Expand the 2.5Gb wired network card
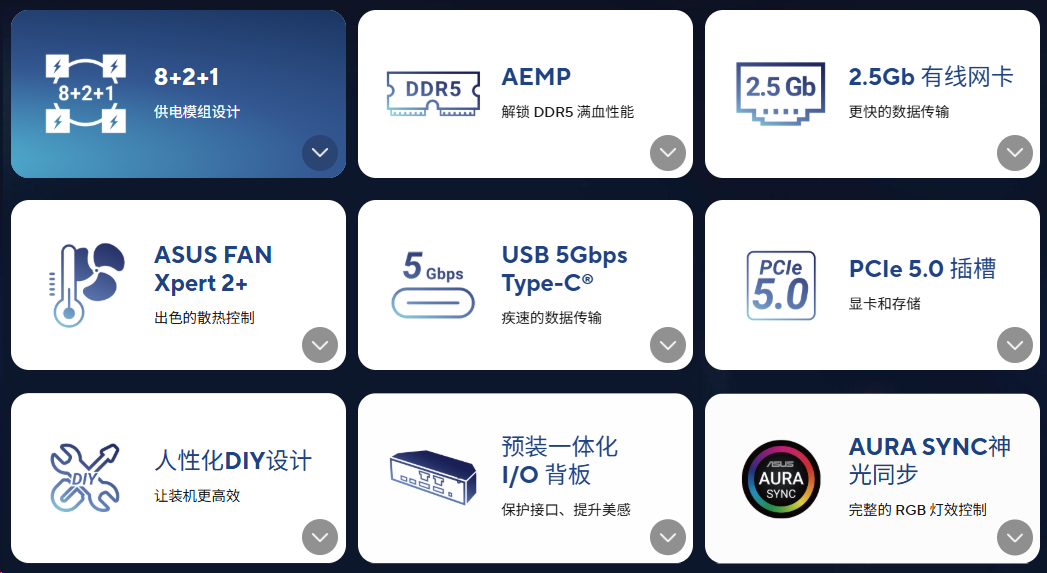The image size is (1047, 573). (x=1014, y=153)
